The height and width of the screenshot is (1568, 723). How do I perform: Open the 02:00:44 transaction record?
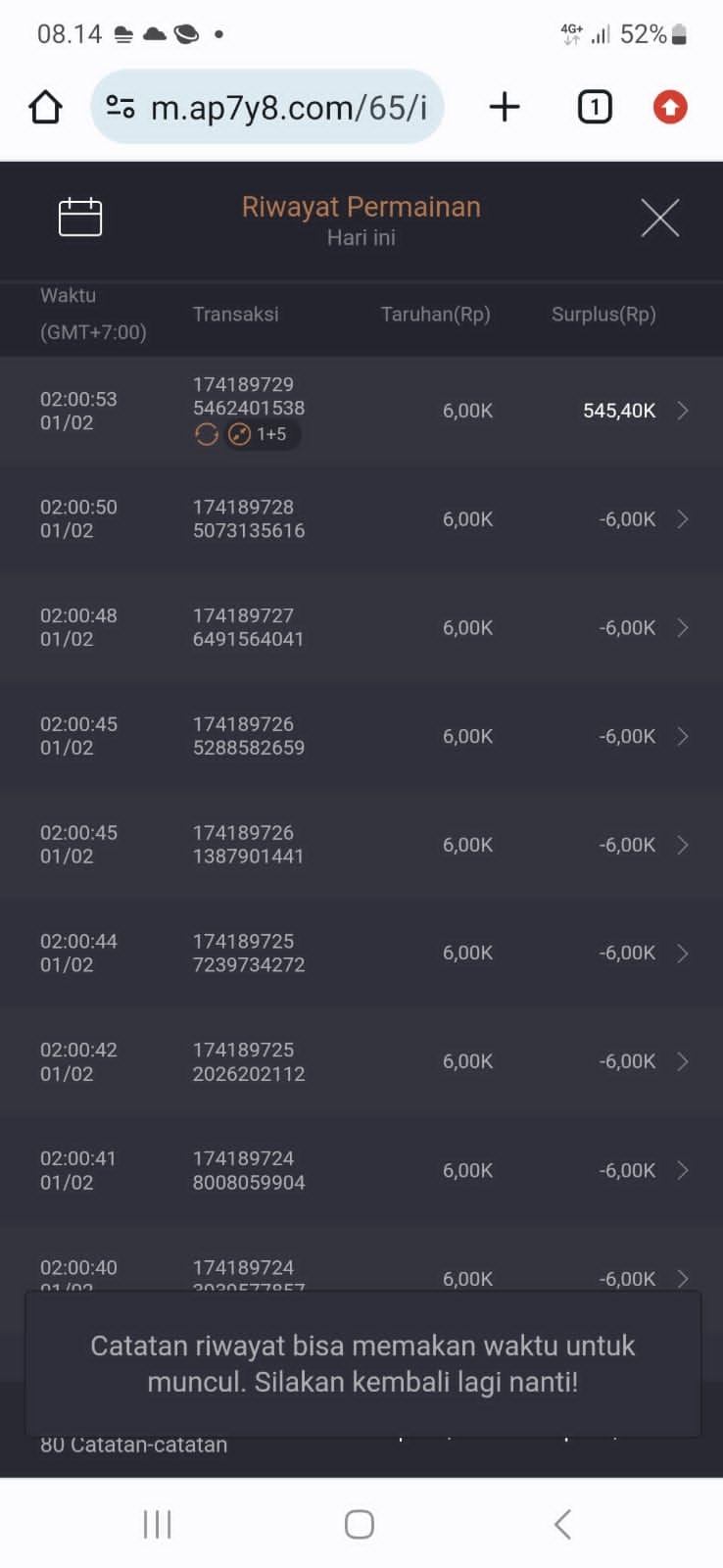tap(683, 954)
